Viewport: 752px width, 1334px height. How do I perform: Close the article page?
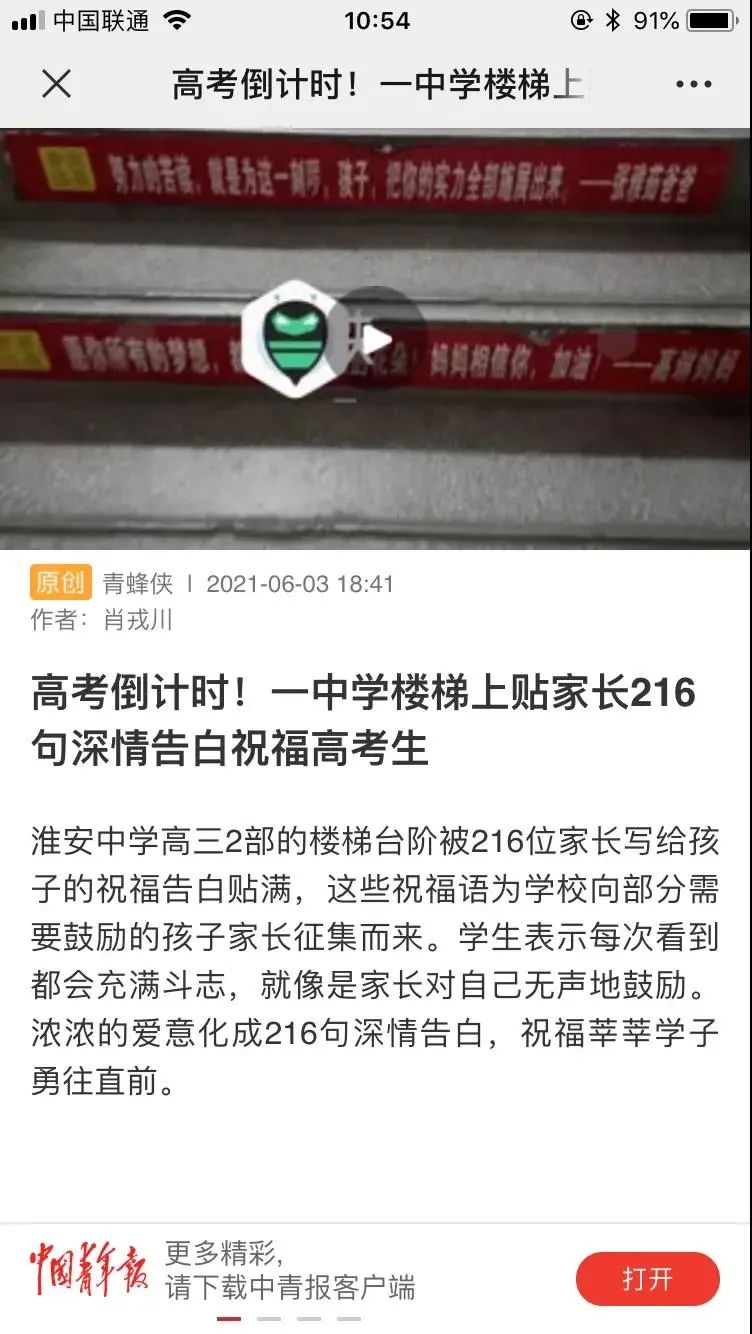point(56,85)
